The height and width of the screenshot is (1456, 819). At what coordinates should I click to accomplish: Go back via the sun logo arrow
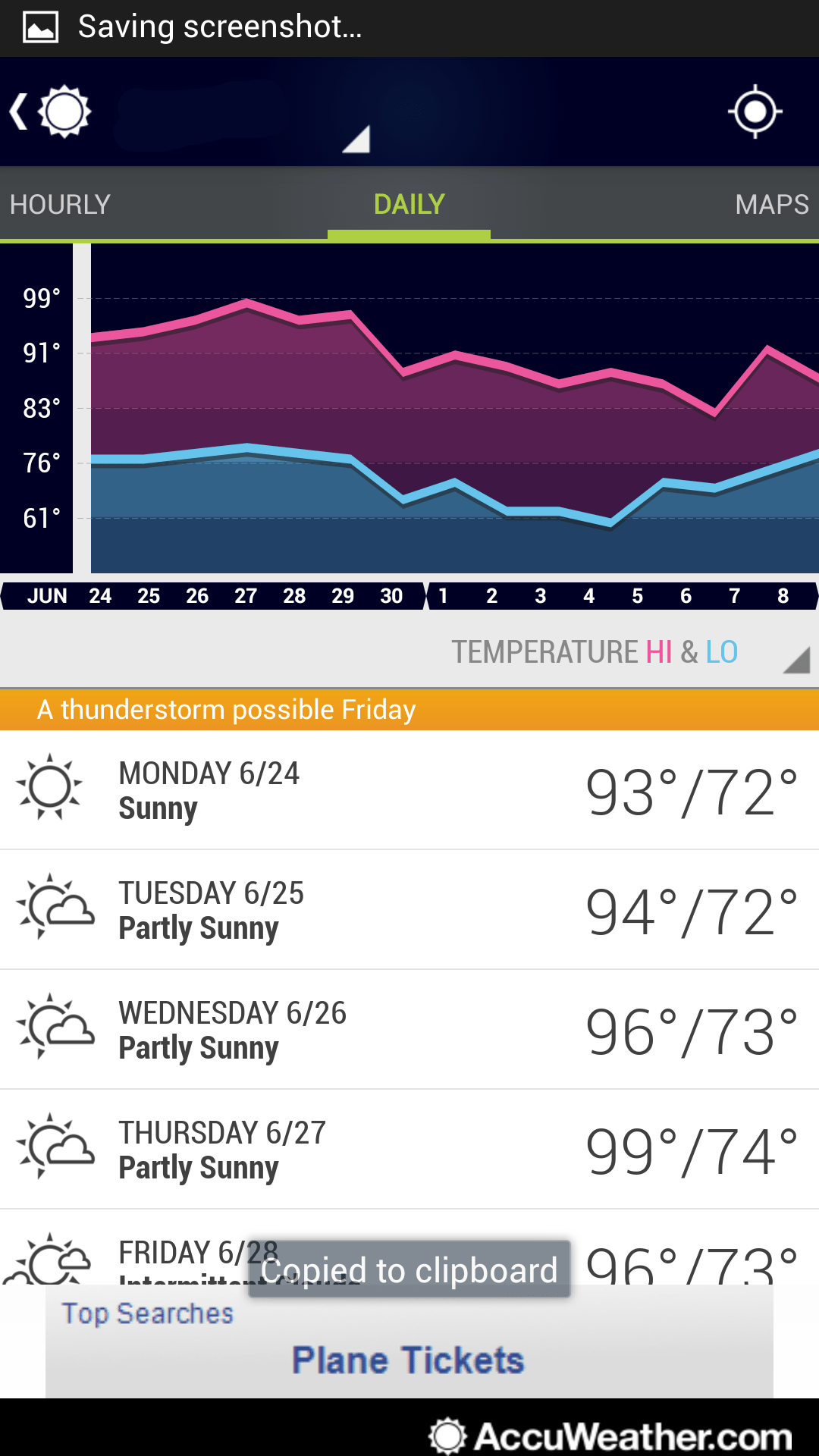pos(50,111)
